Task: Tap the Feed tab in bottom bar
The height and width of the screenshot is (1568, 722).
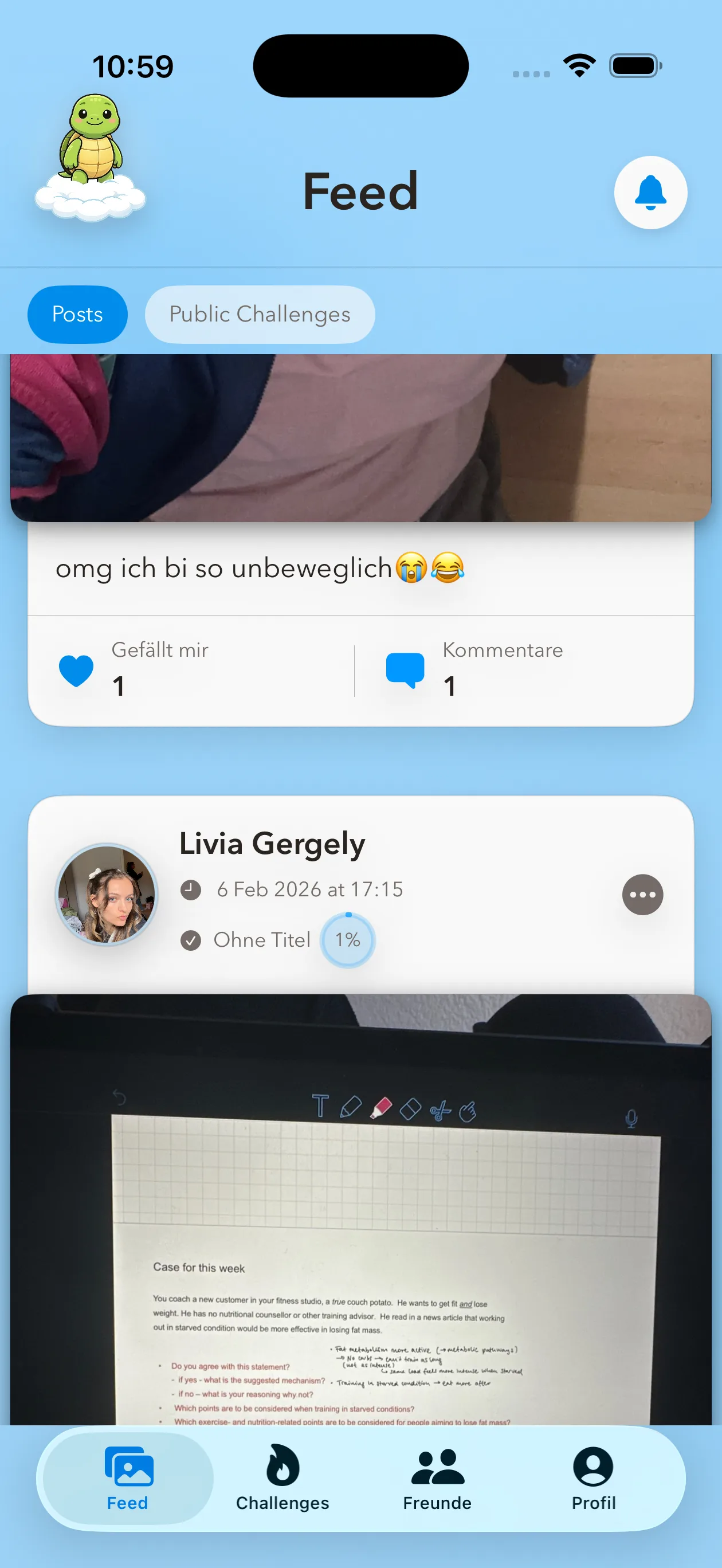Action: coord(128,1478)
